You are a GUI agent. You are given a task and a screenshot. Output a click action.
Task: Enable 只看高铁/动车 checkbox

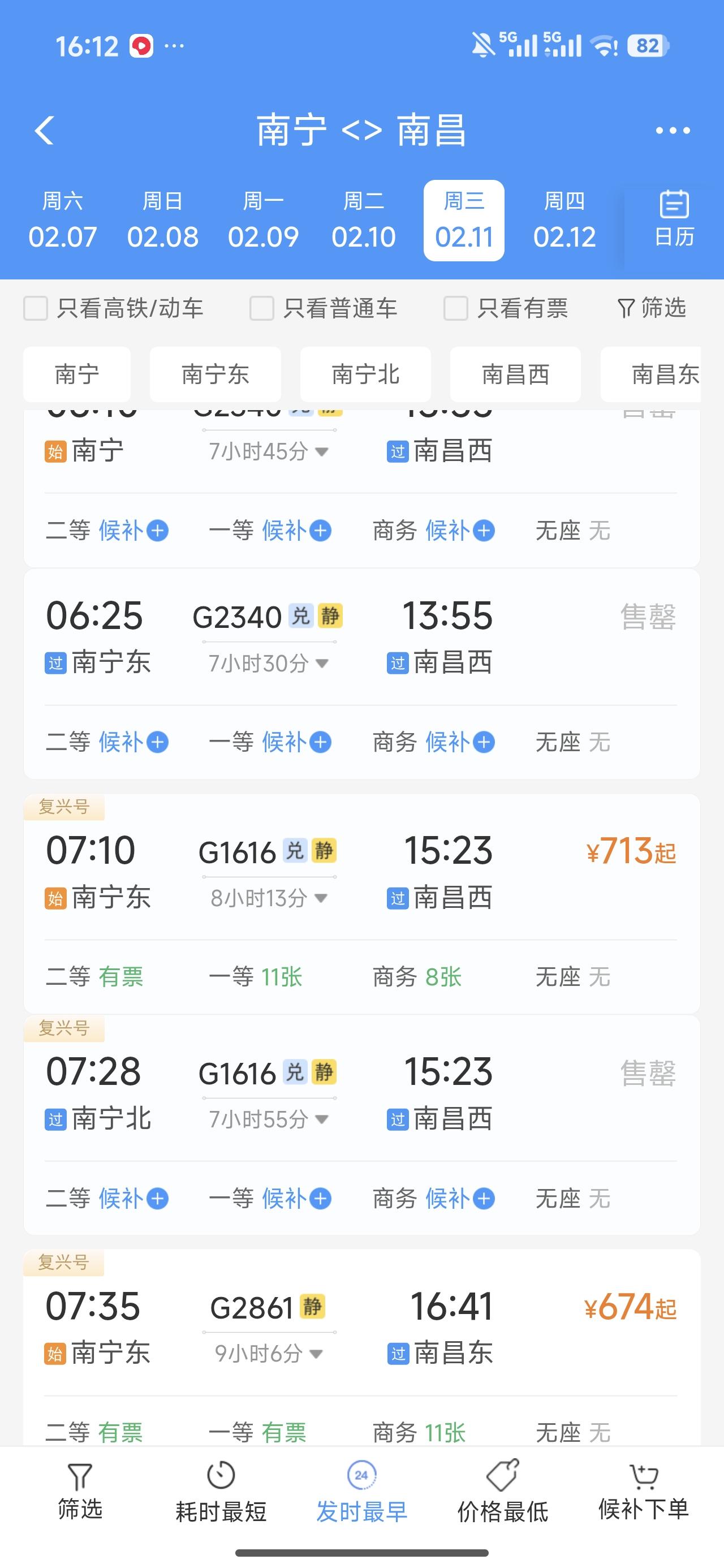(35, 309)
